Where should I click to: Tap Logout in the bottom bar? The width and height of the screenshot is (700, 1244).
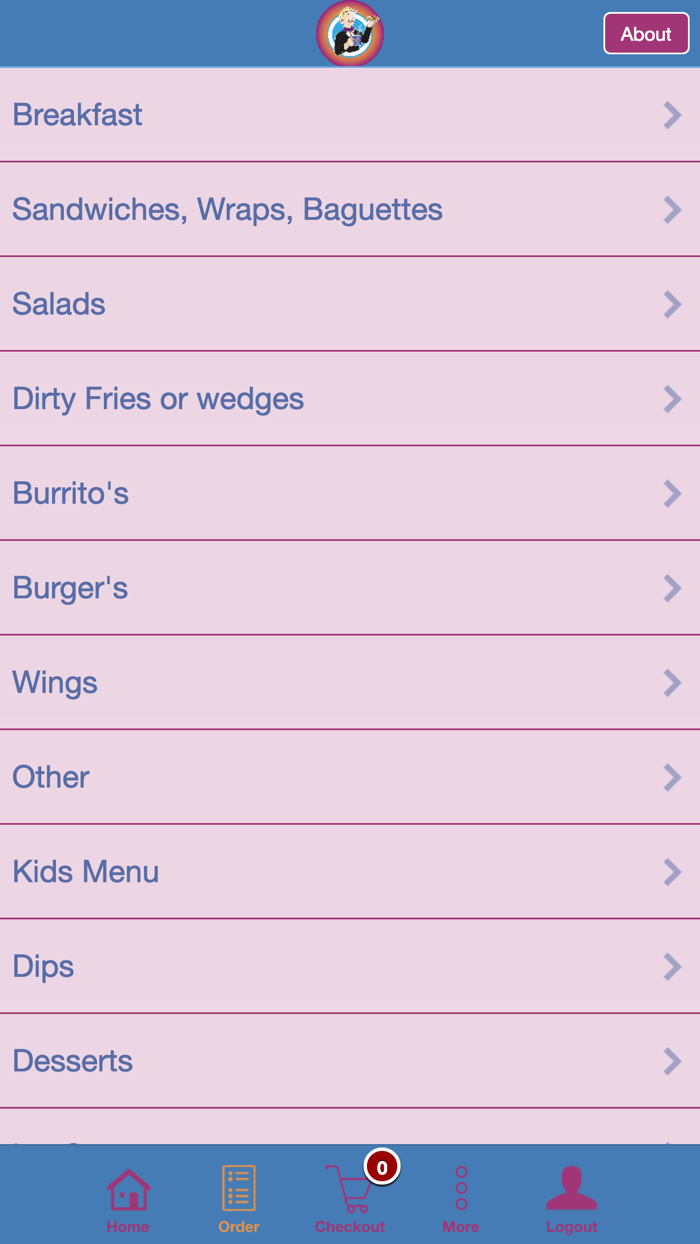[x=572, y=1199]
